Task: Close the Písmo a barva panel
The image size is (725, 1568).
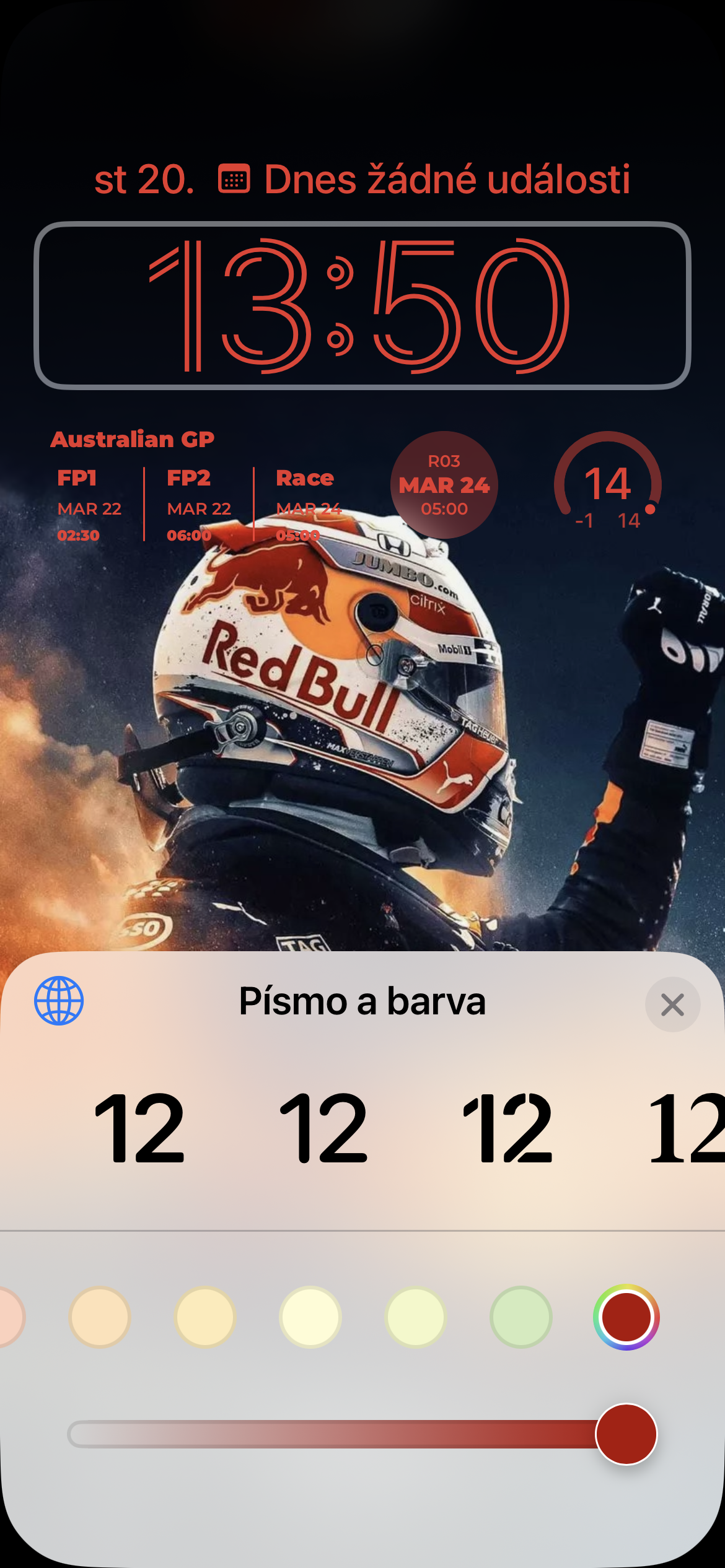Action: click(672, 1004)
